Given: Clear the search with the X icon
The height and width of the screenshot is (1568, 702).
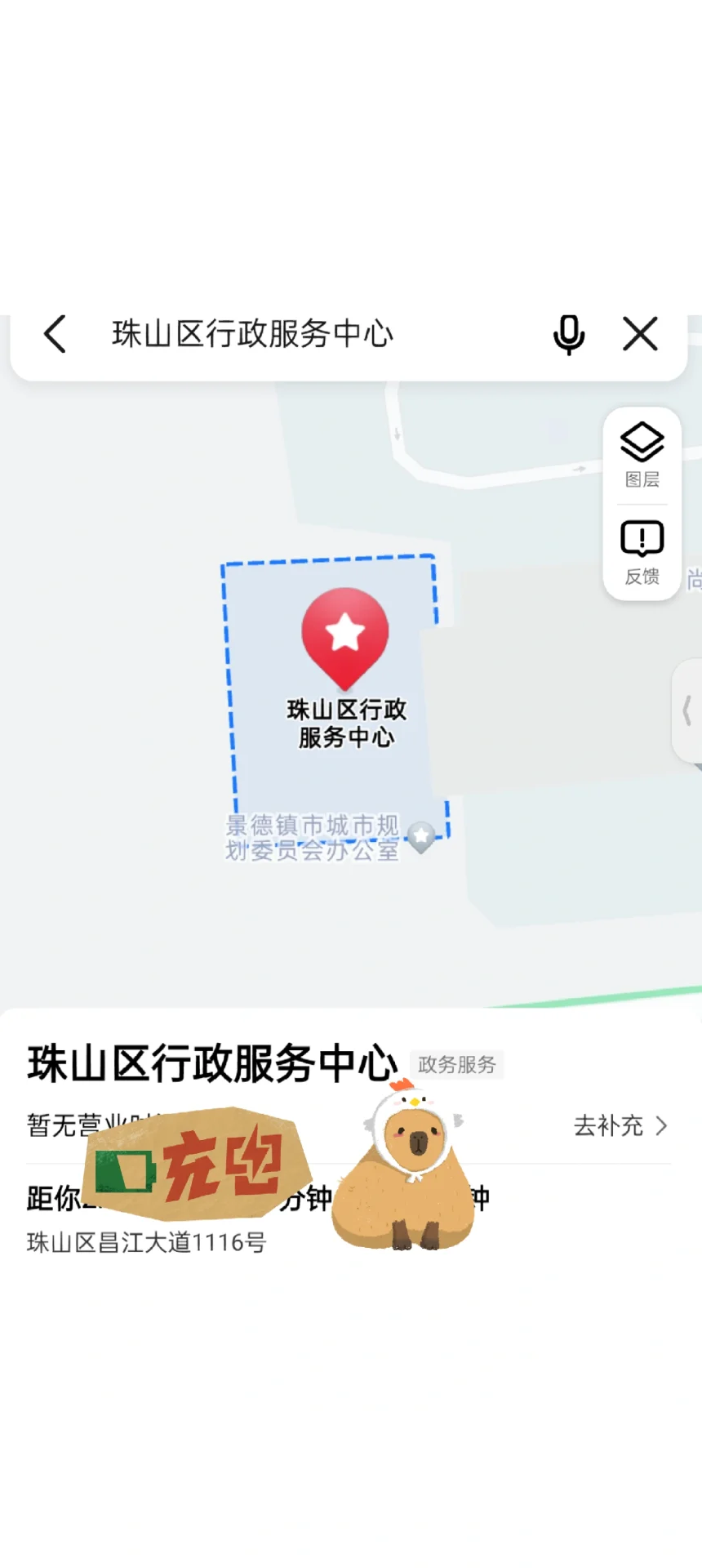Looking at the screenshot, I should click(640, 334).
